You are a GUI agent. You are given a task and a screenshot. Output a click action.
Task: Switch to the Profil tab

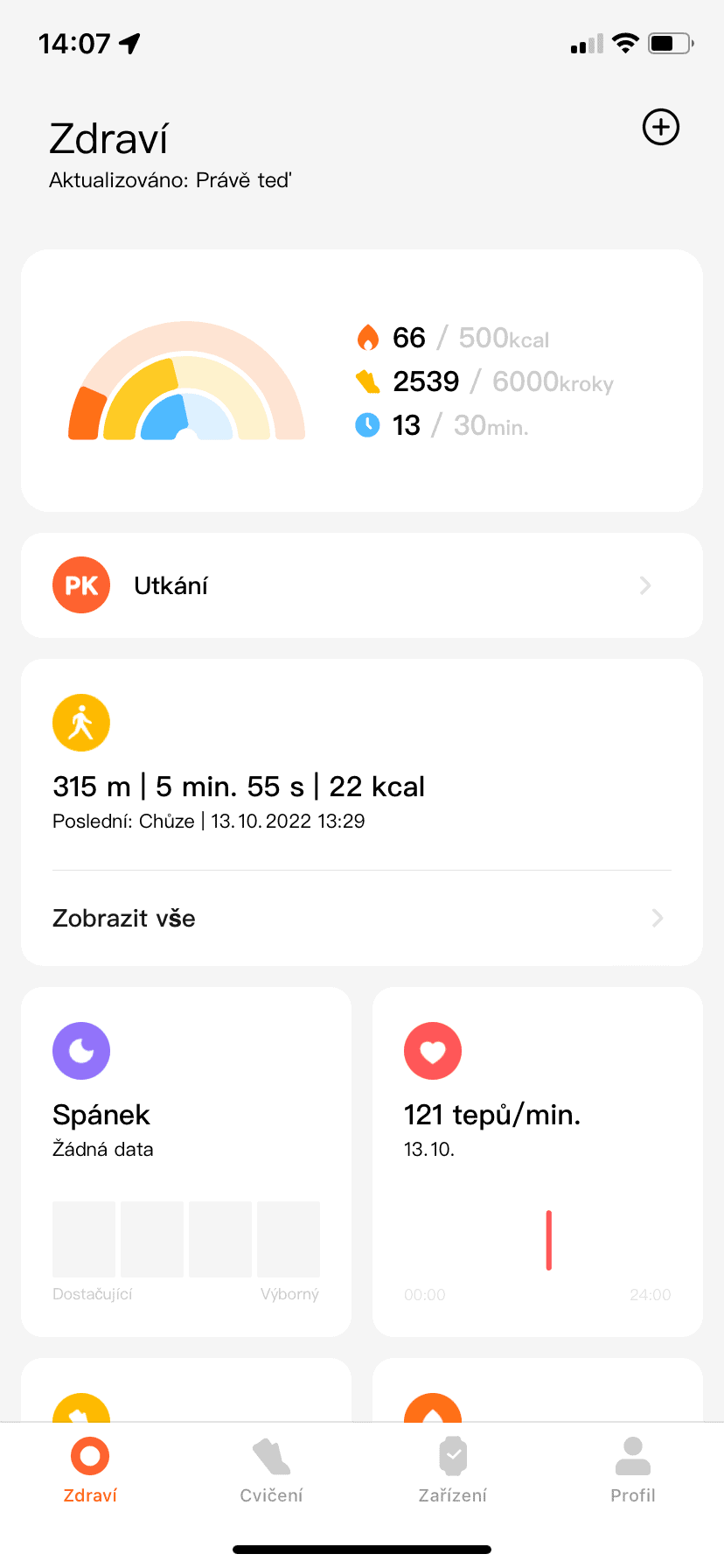click(632, 1472)
